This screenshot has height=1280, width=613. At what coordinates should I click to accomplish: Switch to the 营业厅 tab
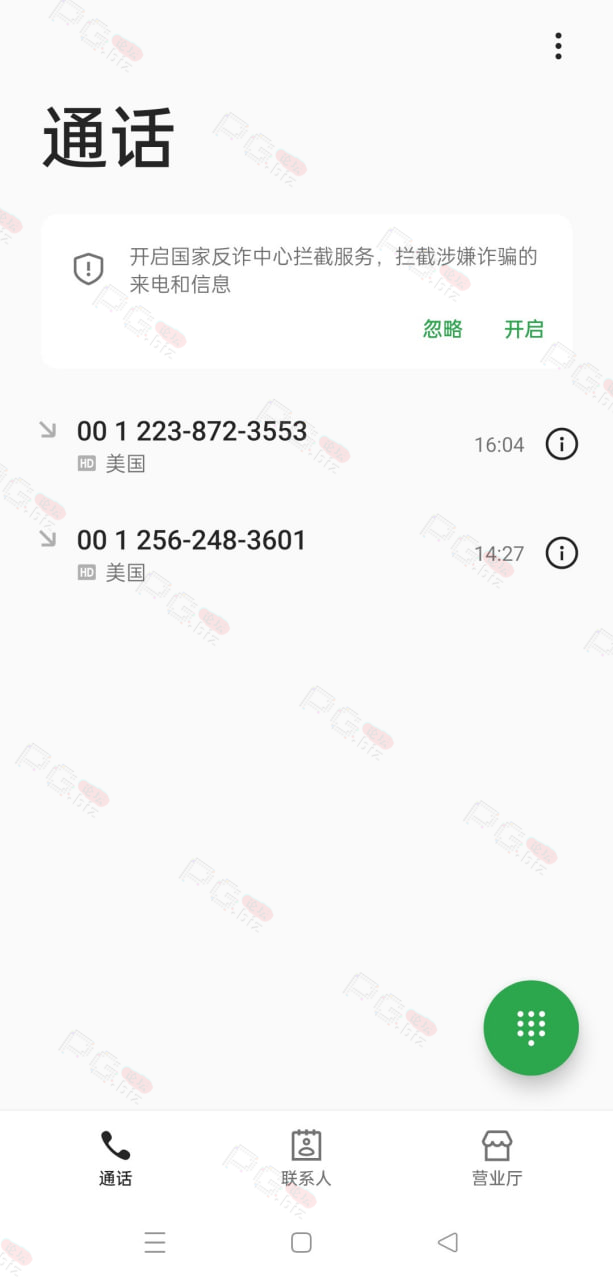(497, 1158)
